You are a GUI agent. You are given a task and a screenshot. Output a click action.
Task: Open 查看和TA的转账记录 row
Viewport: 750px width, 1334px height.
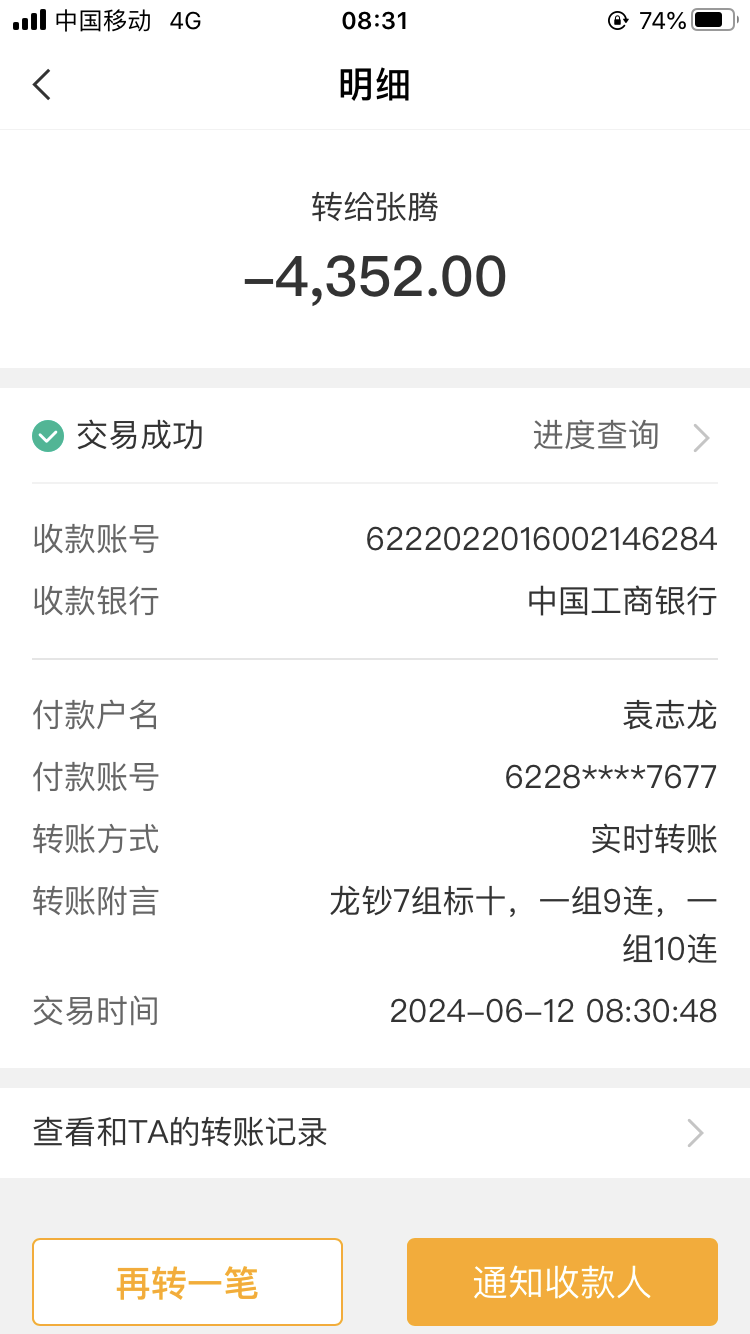point(374,1132)
